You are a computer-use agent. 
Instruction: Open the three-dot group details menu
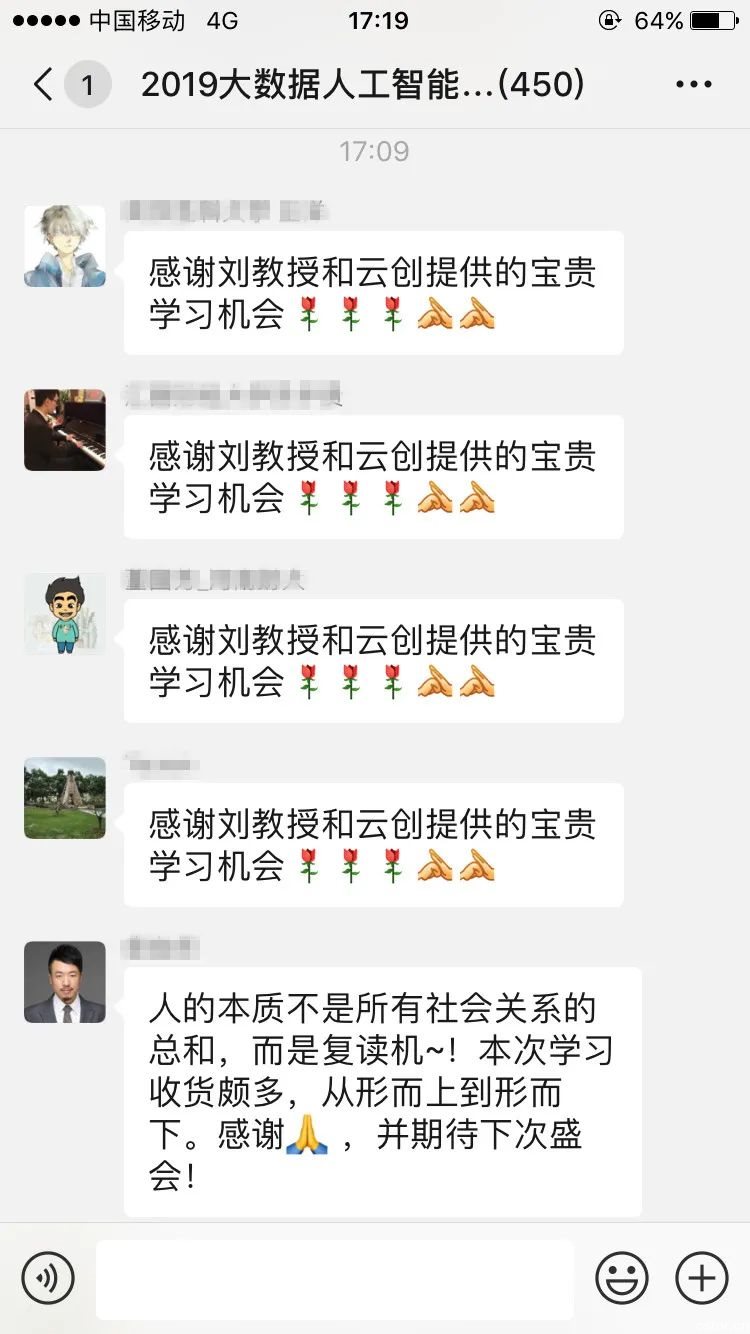[x=692, y=84]
